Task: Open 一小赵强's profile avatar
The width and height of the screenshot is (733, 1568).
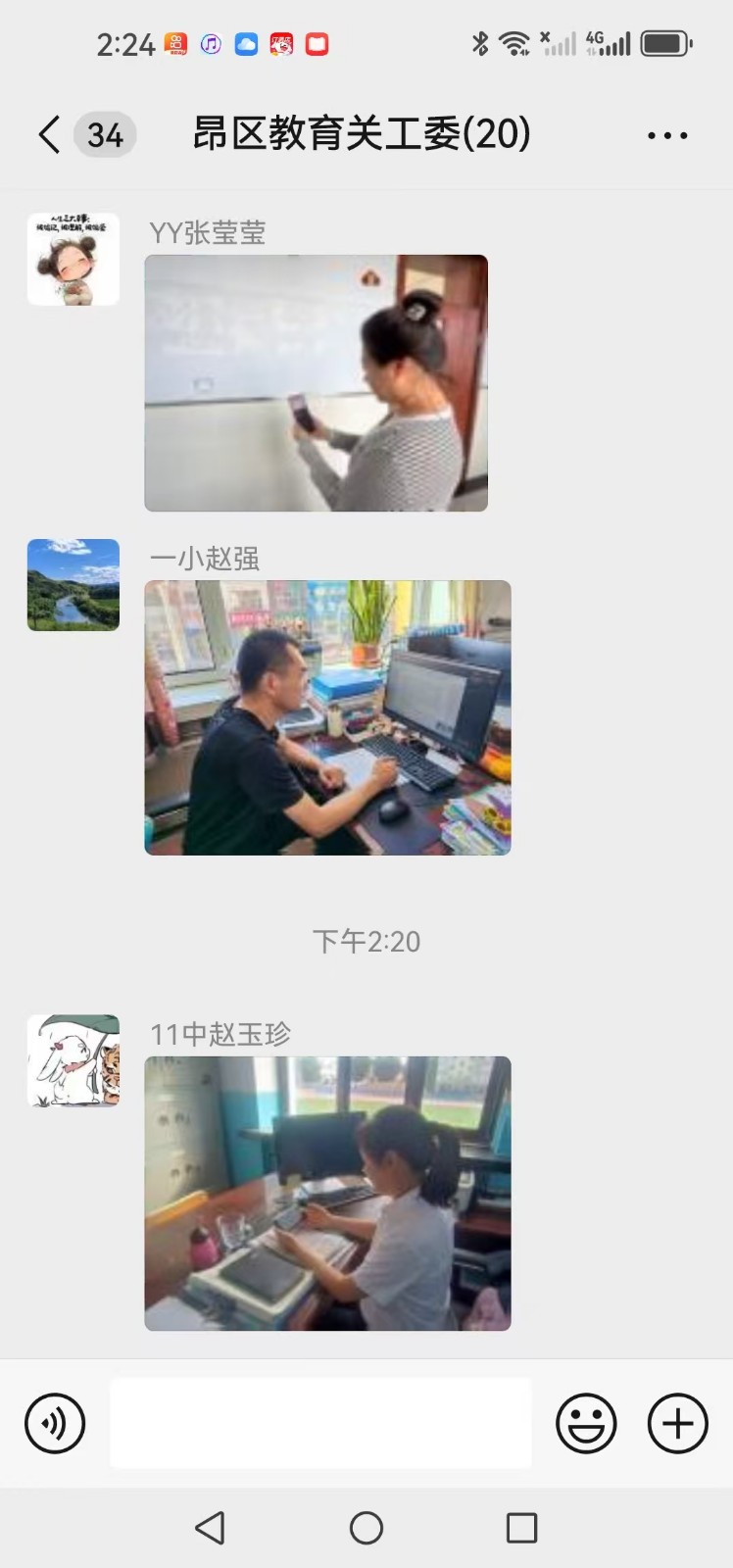Action: tap(73, 585)
